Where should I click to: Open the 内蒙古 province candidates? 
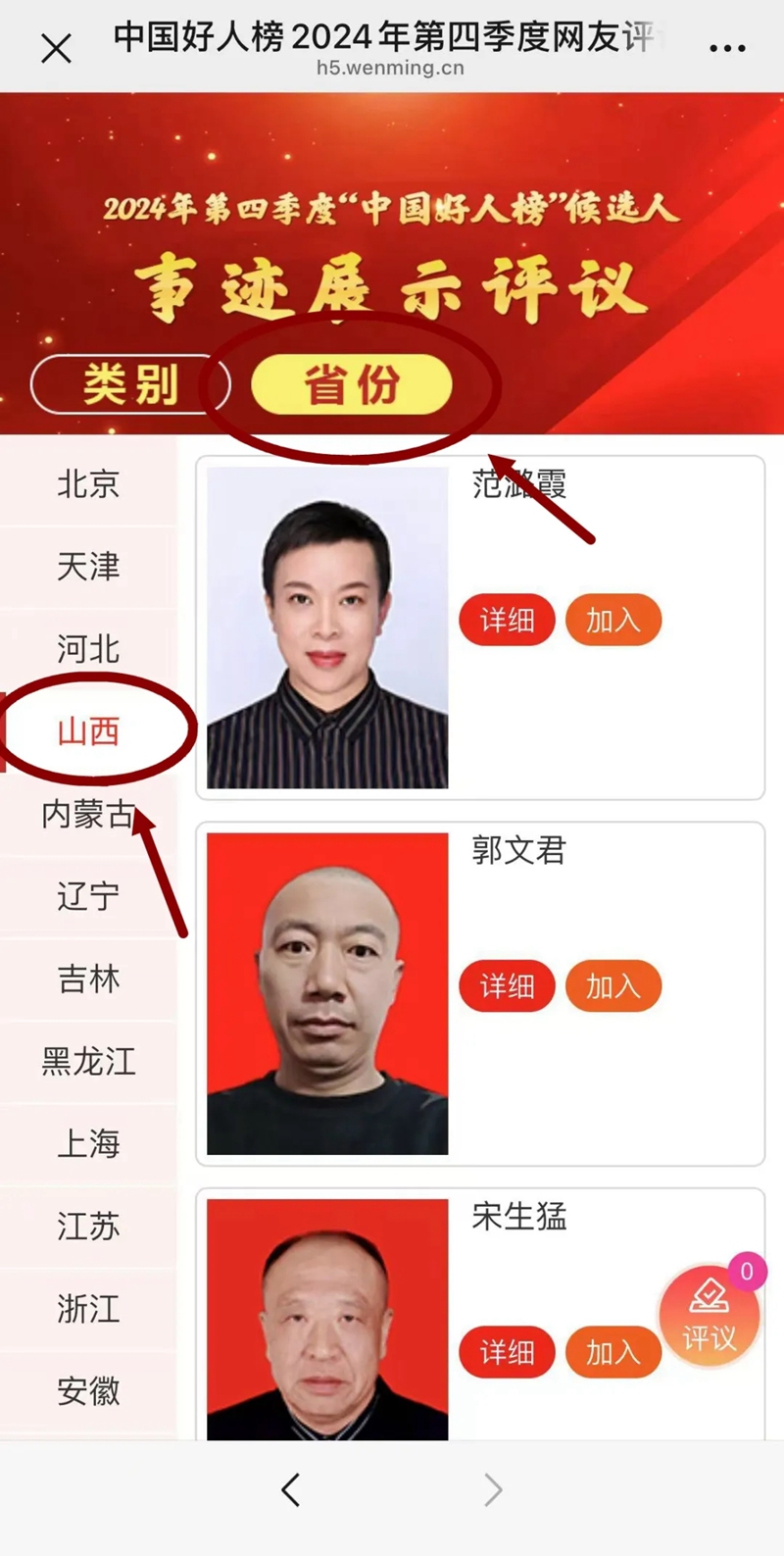[88, 813]
